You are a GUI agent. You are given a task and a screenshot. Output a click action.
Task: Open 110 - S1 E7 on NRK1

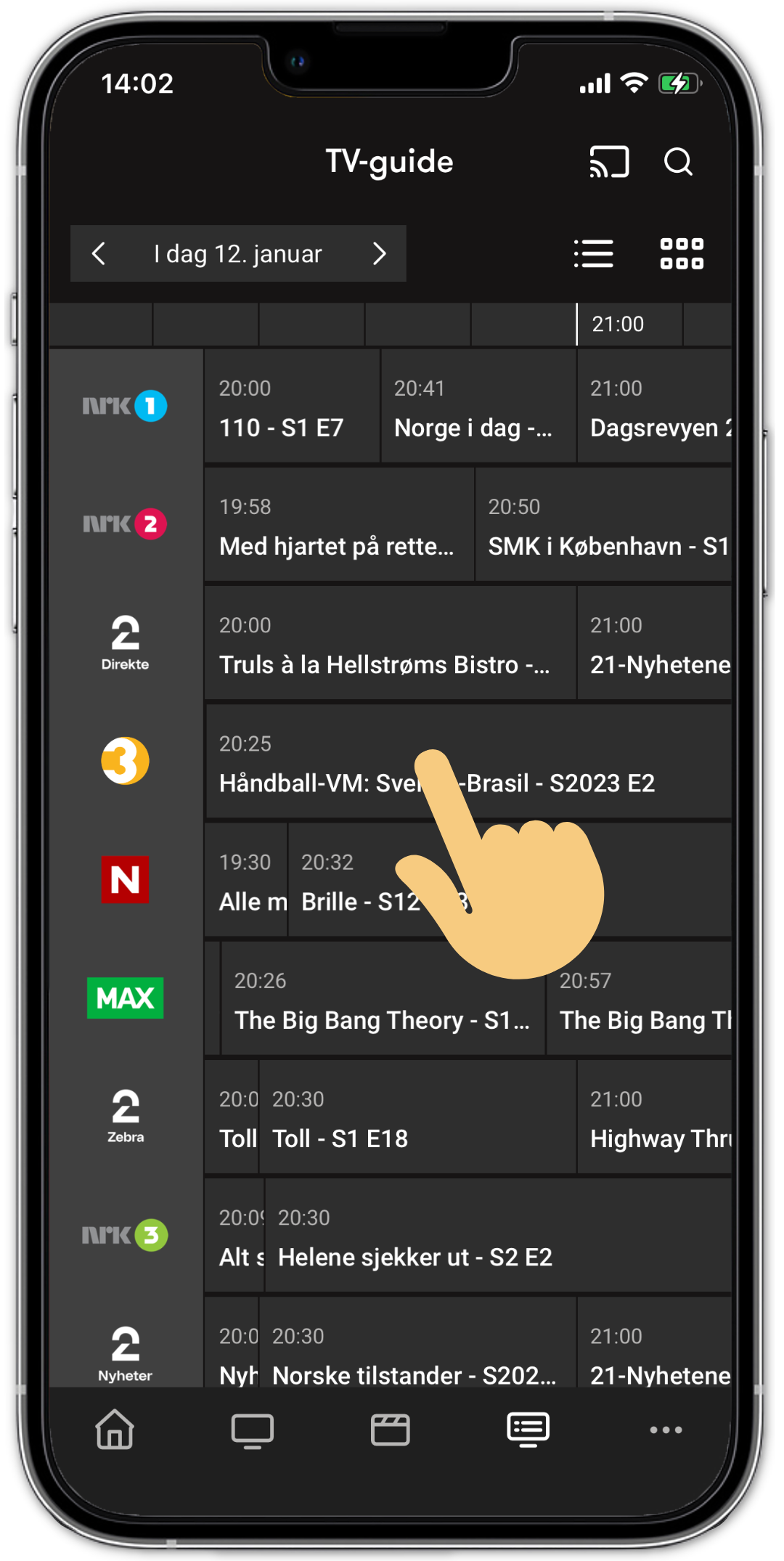click(291, 407)
